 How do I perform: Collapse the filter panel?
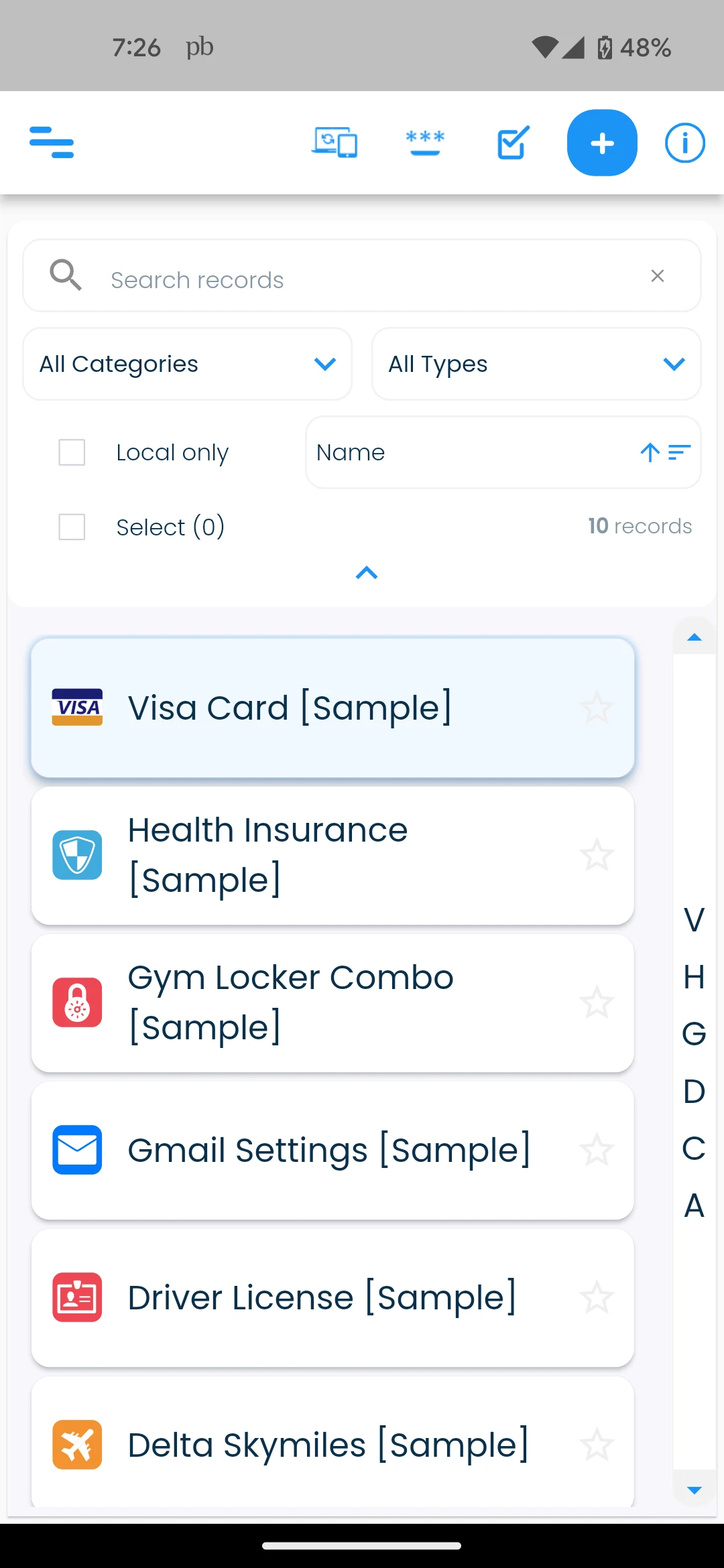pyautogui.click(x=367, y=573)
